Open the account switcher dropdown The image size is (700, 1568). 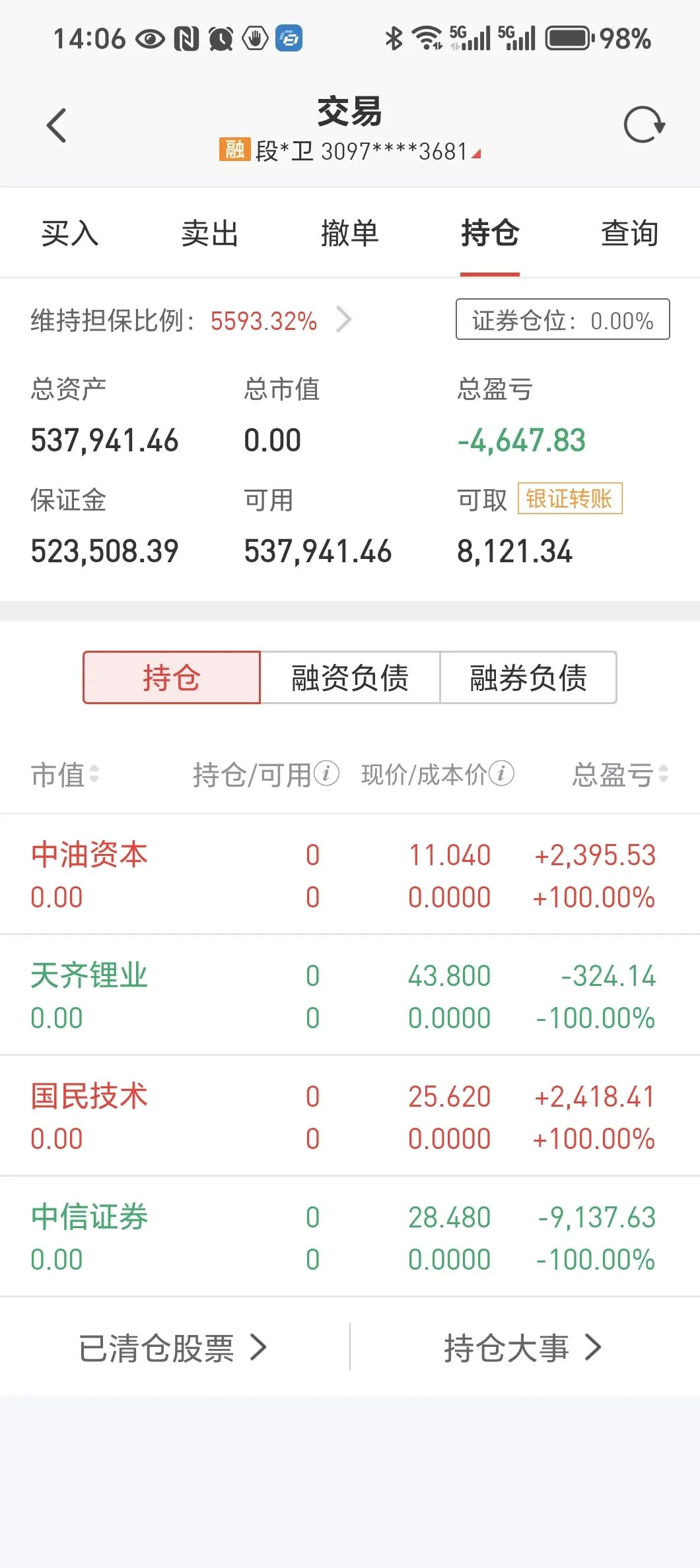pos(350,151)
